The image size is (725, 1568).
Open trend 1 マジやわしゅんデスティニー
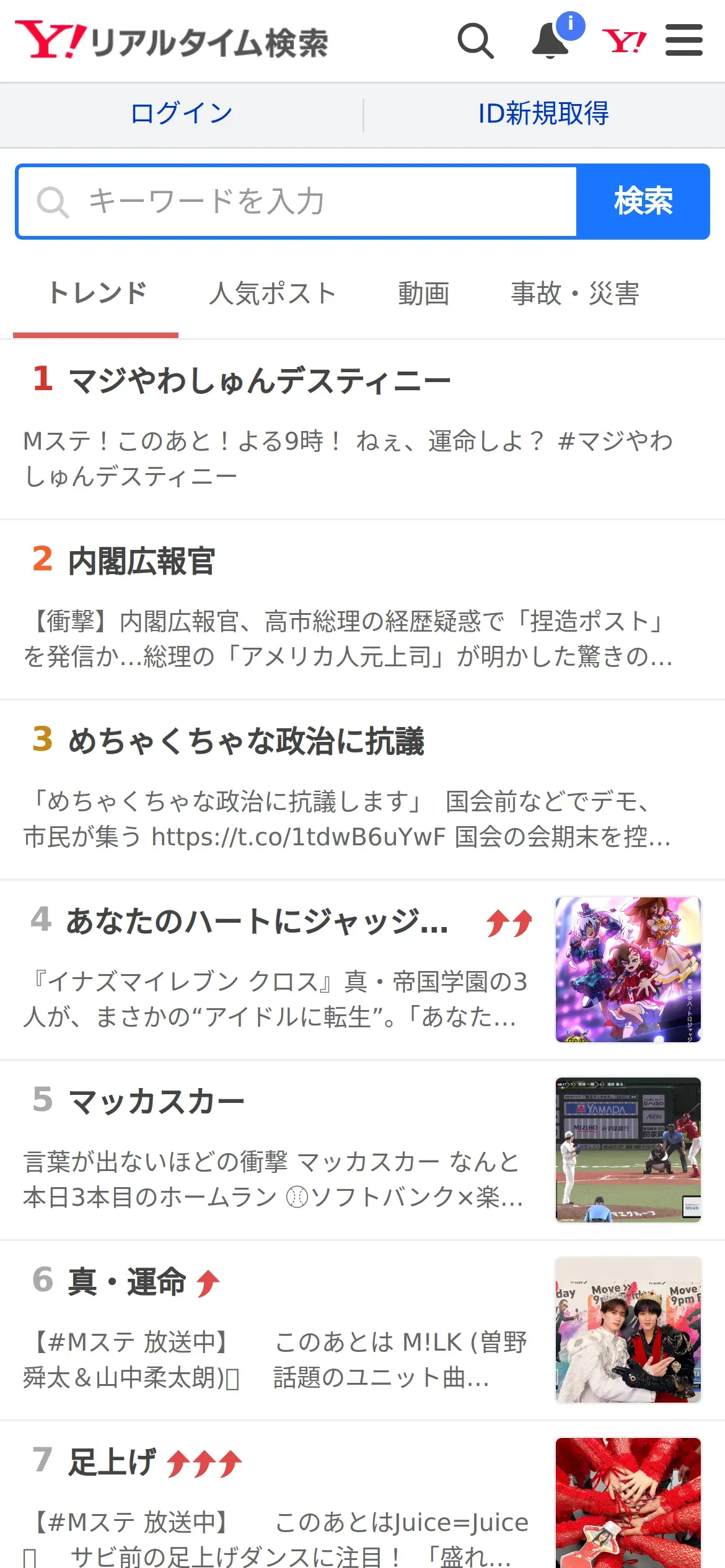(x=362, y=430)
